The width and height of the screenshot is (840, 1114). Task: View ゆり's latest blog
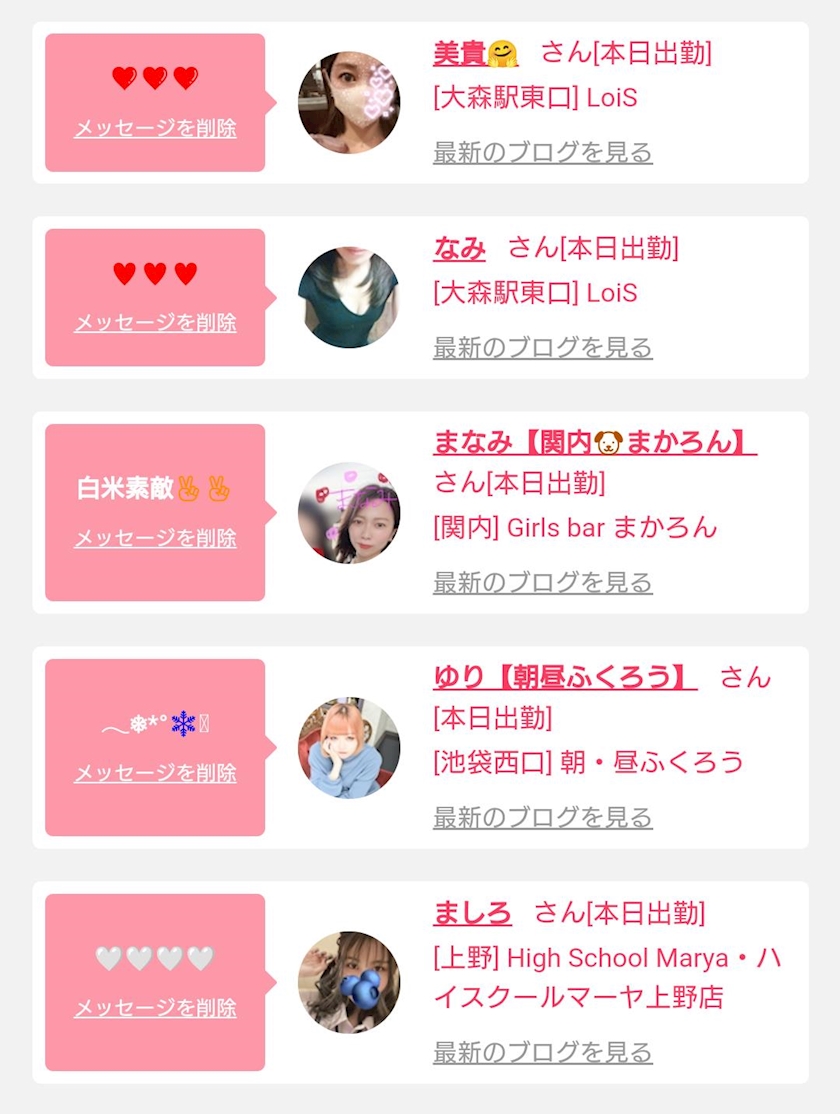pos(543,818)
